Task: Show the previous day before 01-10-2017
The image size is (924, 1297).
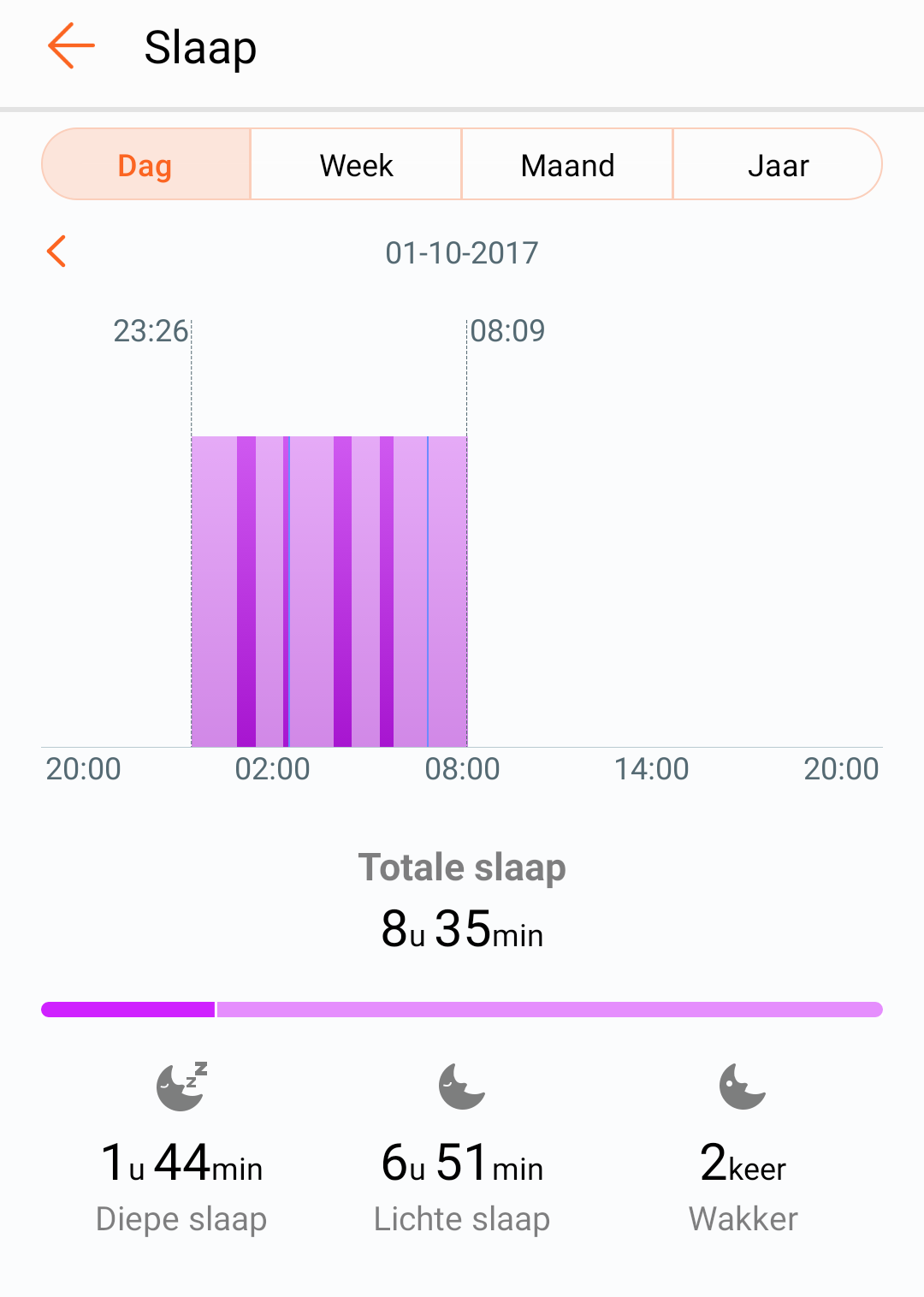Action: point(56,252)
